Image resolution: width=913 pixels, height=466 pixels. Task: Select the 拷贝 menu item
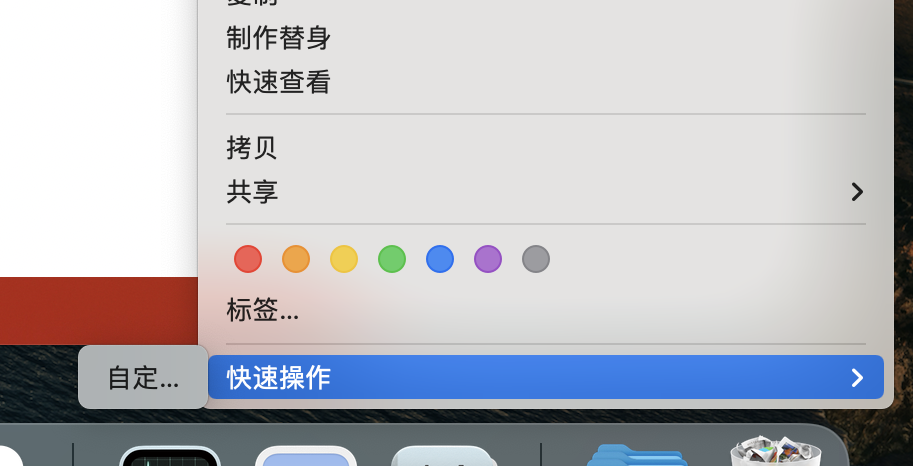(252, 148)
